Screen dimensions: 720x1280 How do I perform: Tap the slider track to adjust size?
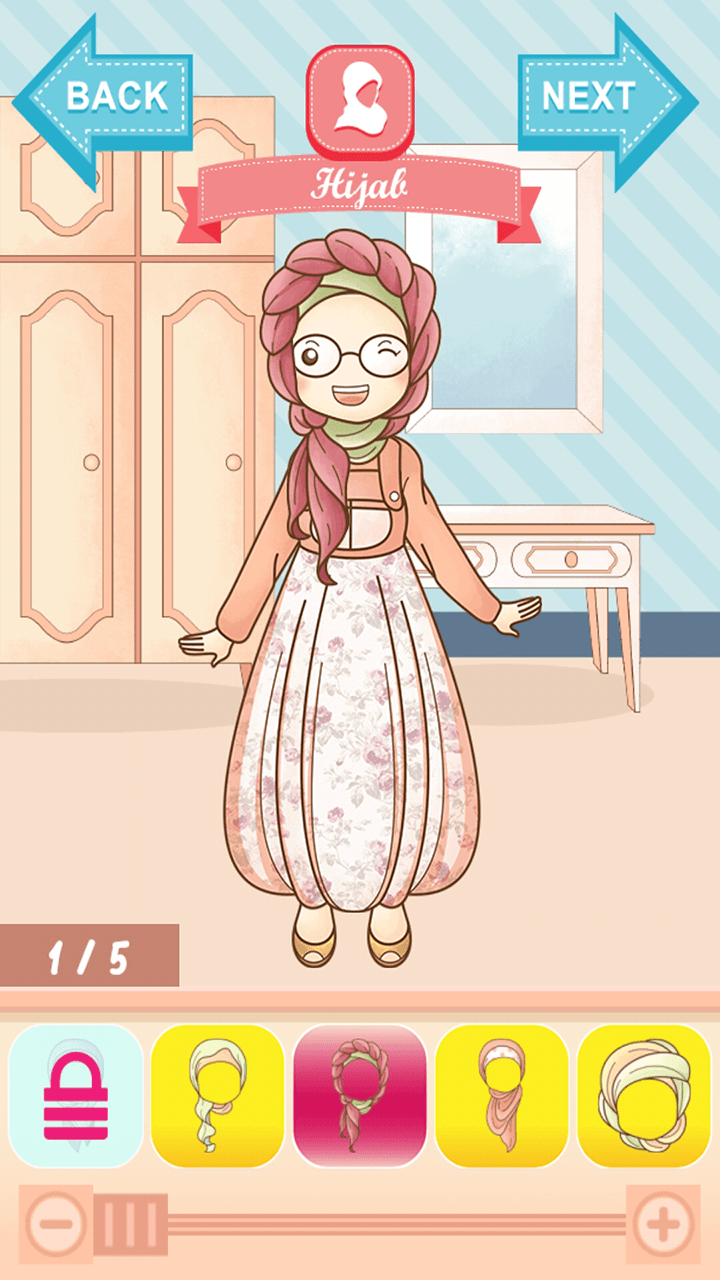pyautogui.click(x=400, y=1224)
